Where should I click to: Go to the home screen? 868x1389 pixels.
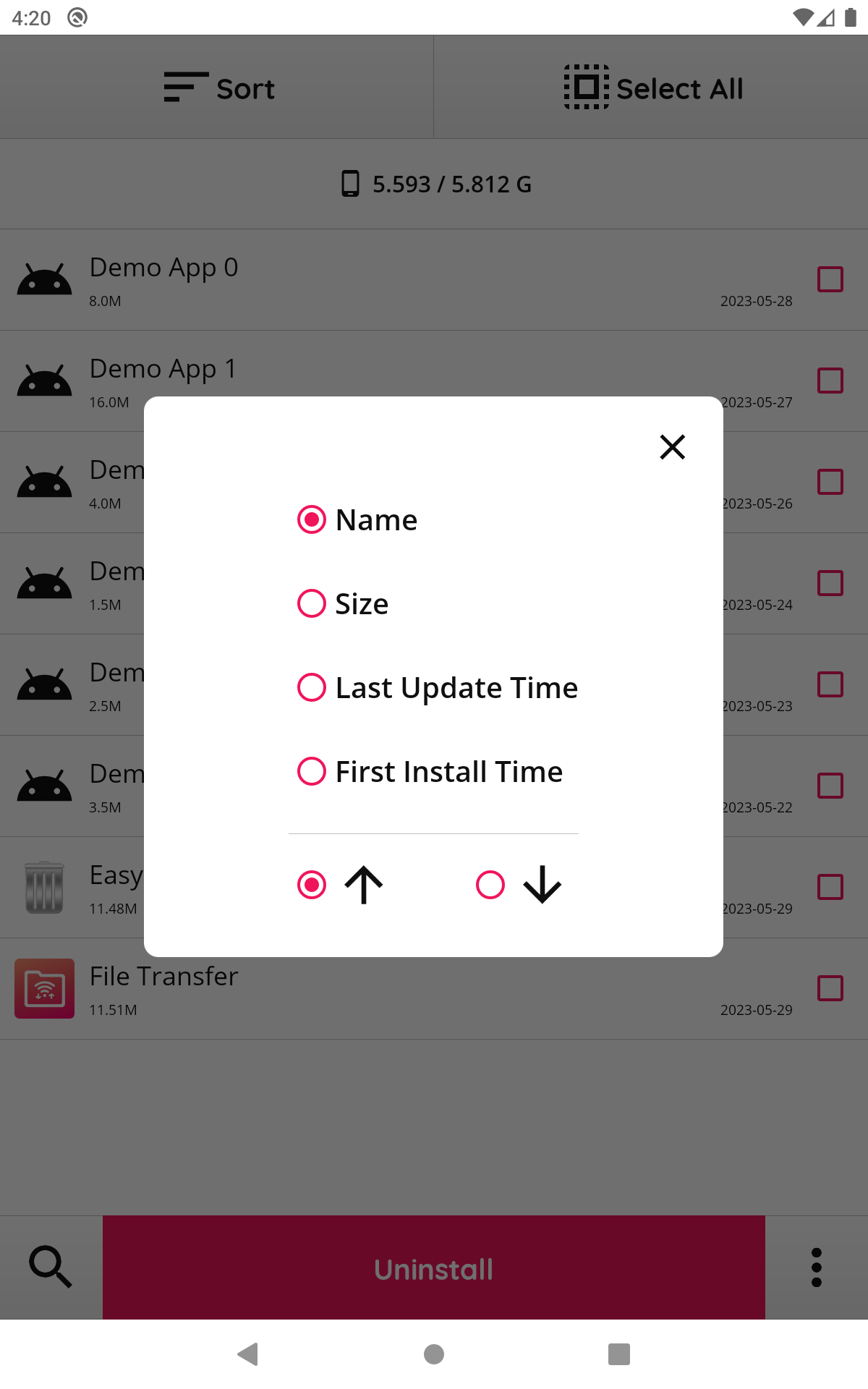pos(434,1354)
